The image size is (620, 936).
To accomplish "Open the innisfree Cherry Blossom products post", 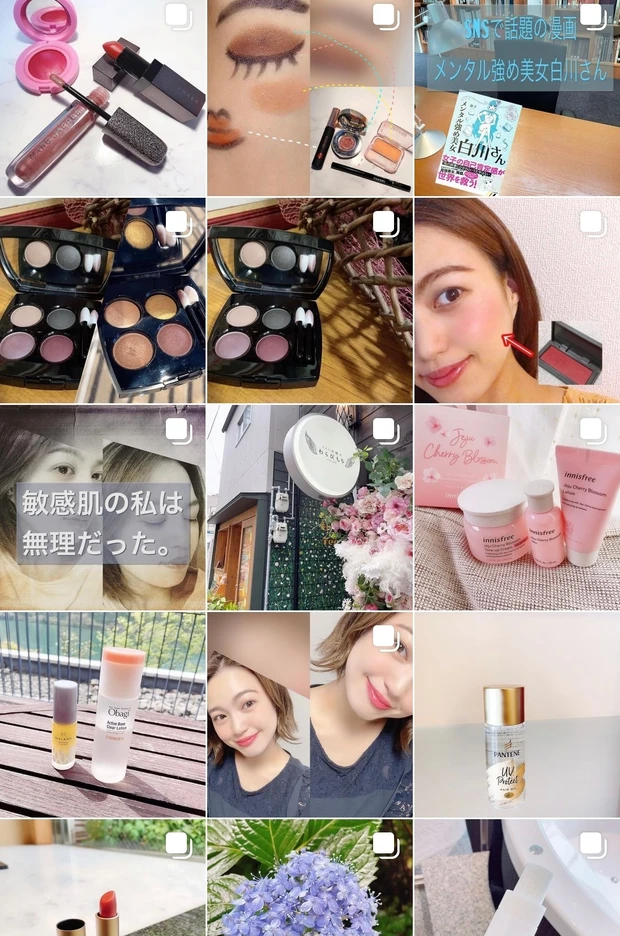I will pos(517,507).
